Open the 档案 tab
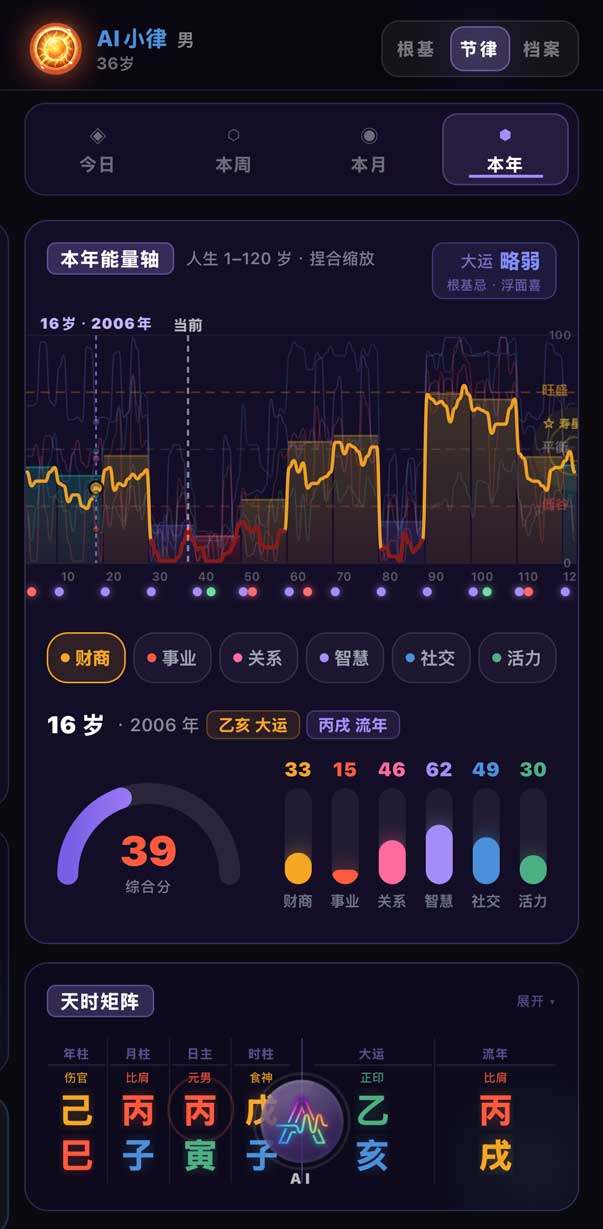This screenshot has height=1229, width=603. coord(541,49)
